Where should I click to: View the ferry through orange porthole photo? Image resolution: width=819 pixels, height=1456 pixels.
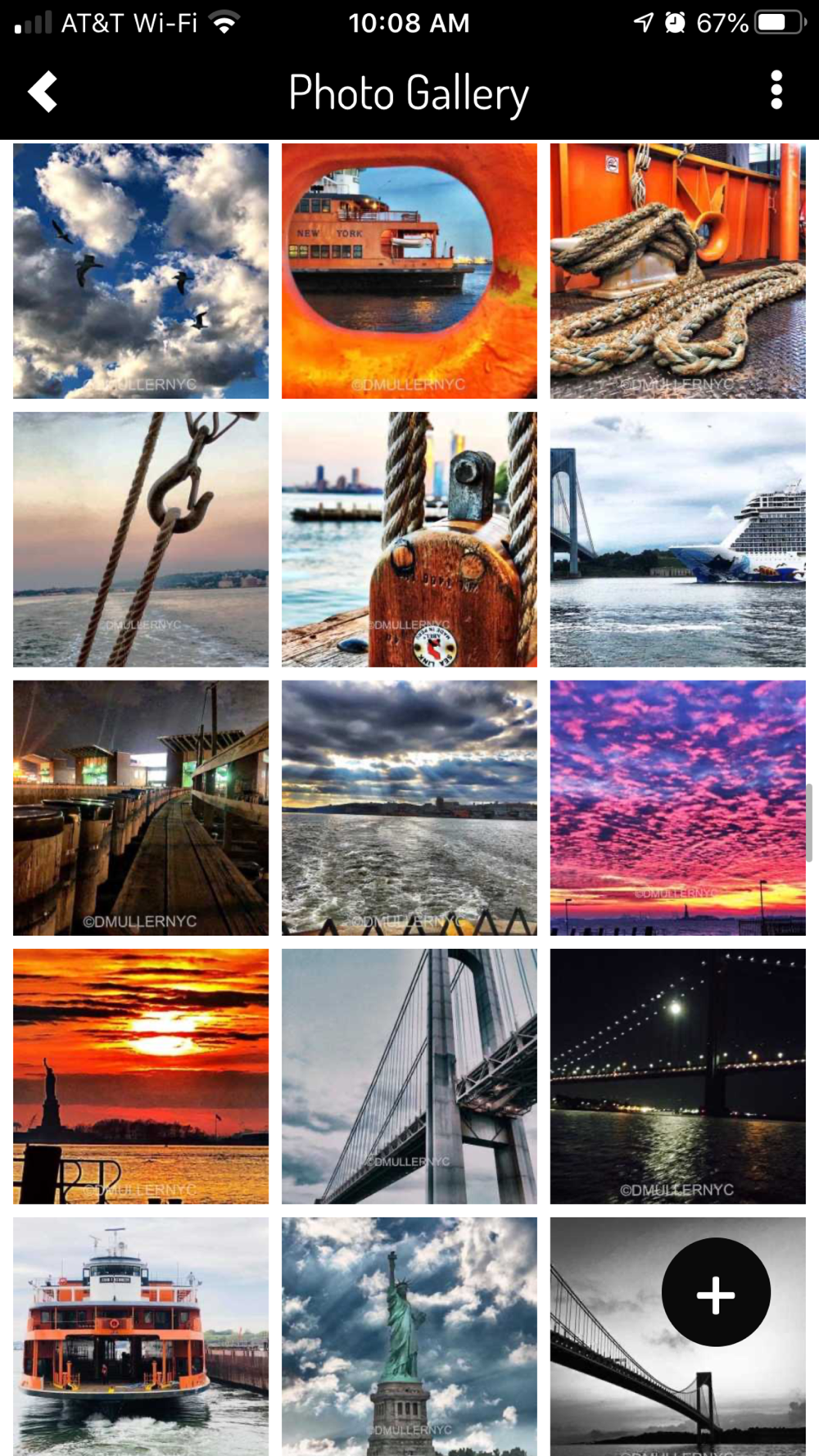click(409, 271)
